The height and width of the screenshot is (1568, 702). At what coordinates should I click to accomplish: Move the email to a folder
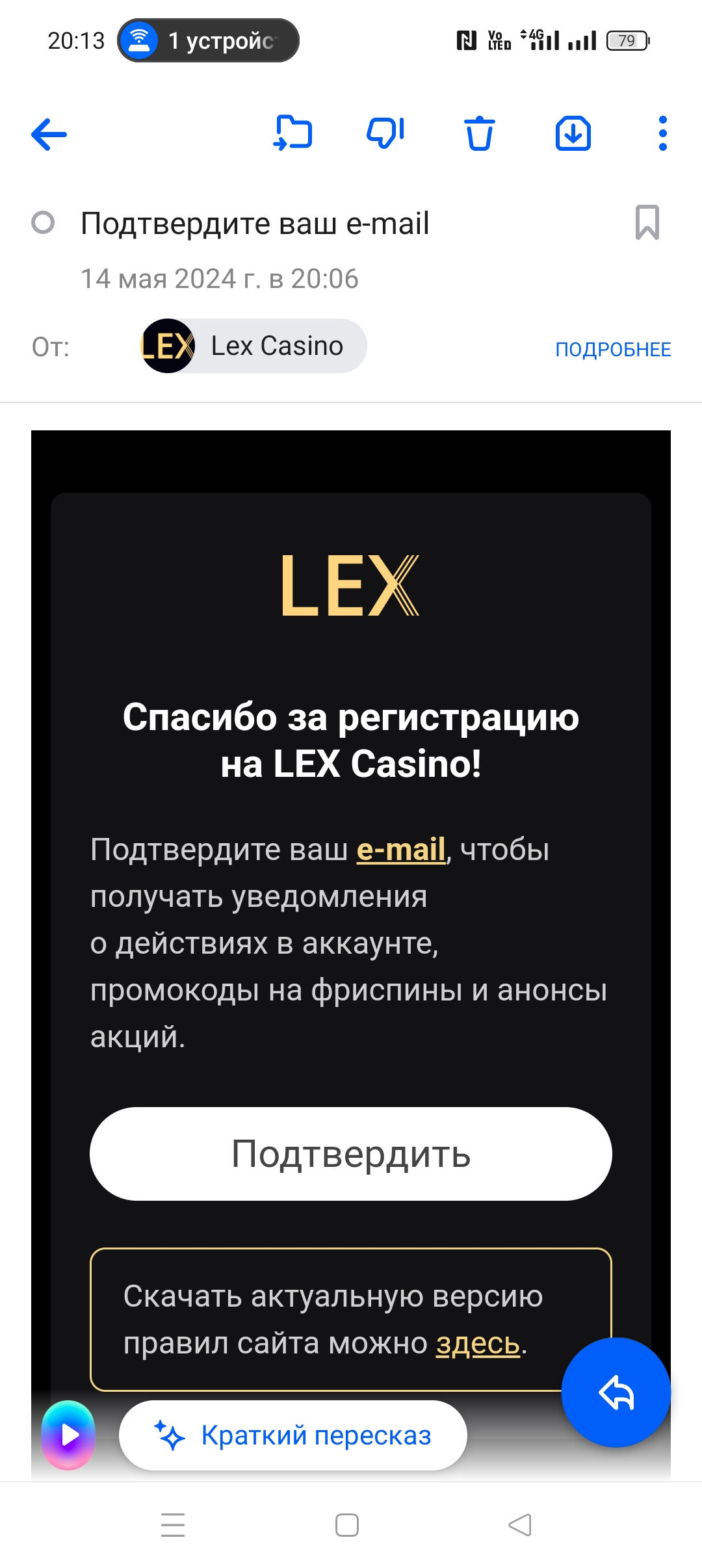point(293,133)
